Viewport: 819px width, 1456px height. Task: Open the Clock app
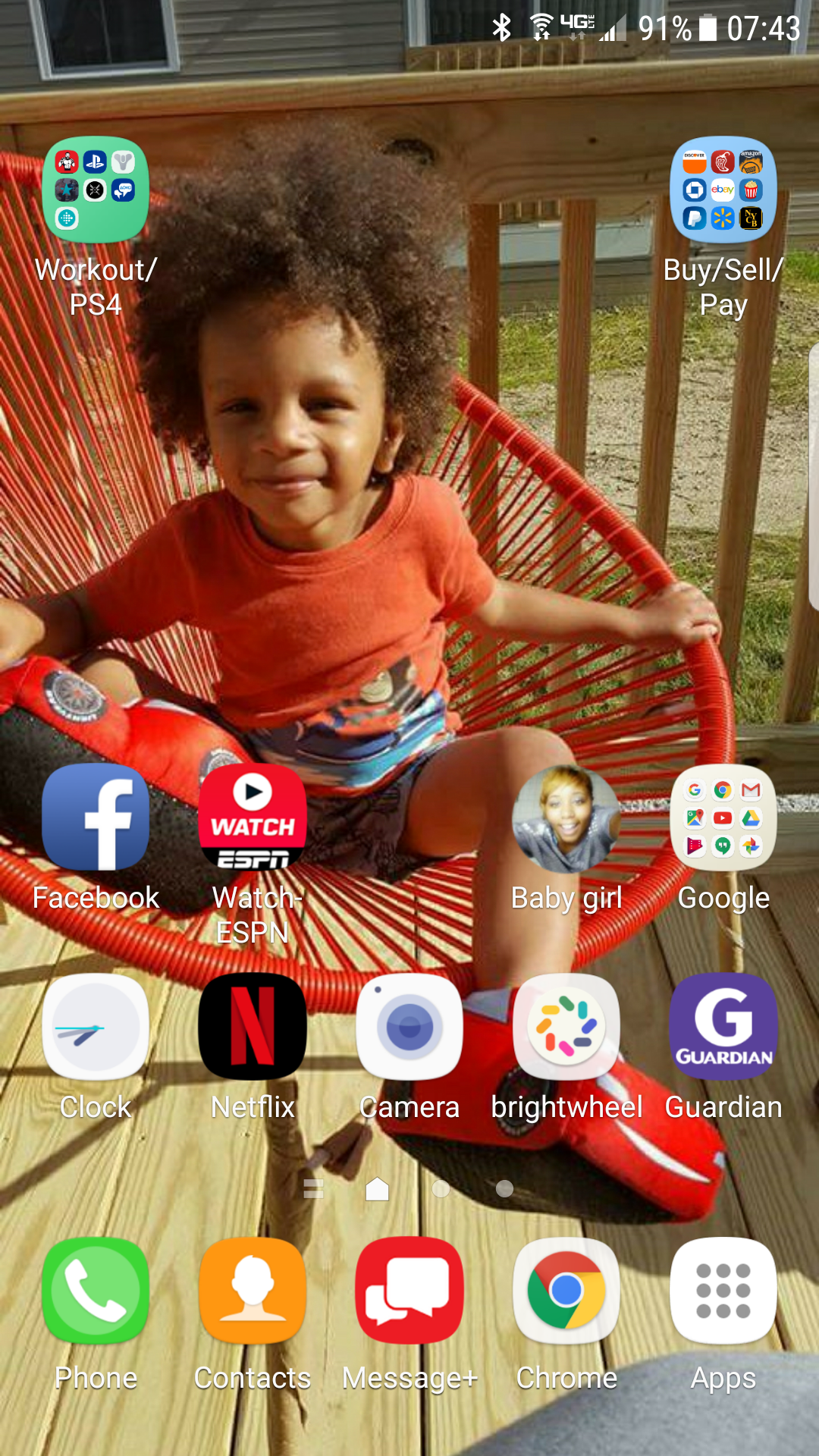[x=96, y=1027]
